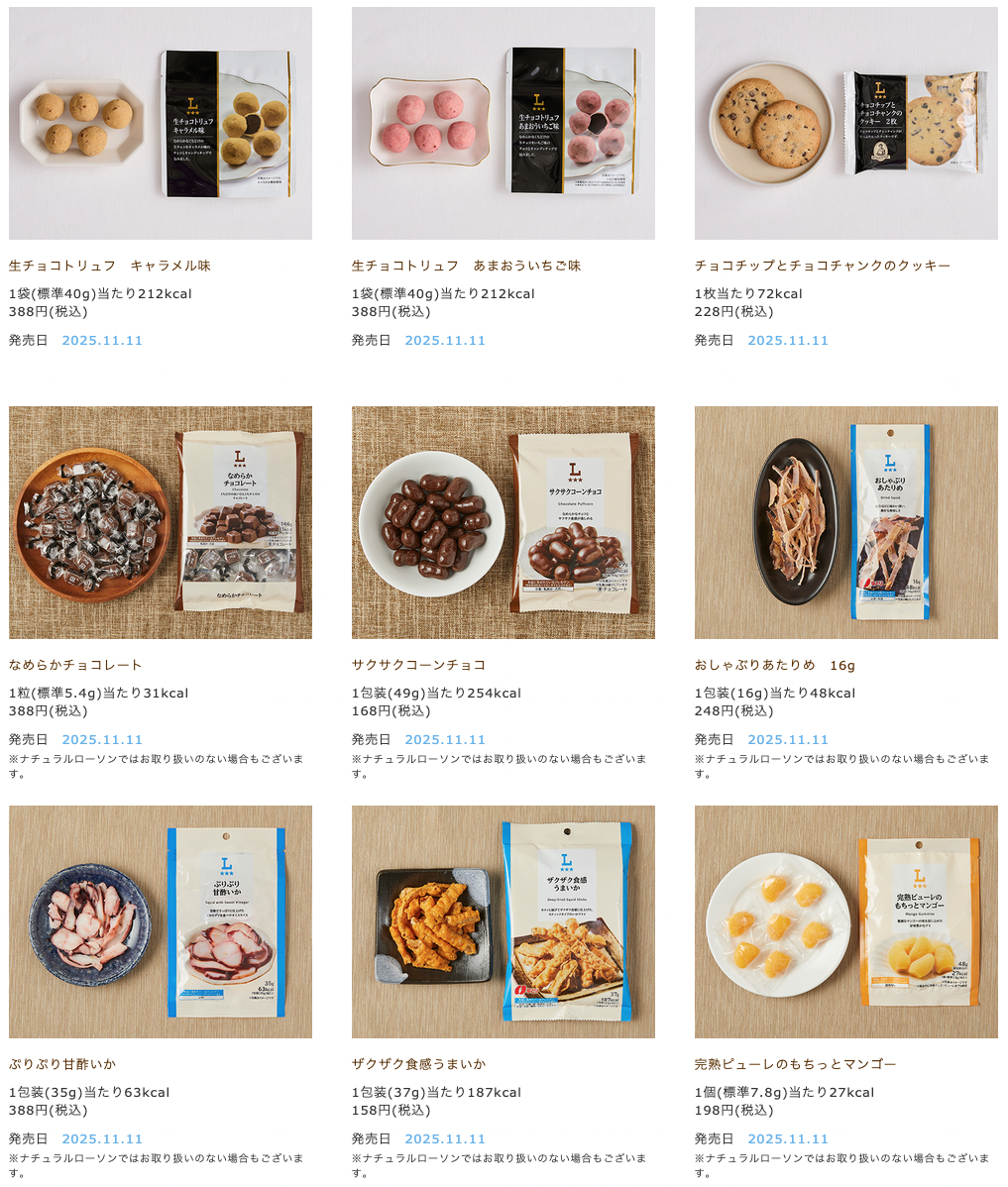The width and height of the screenshot is (1008, 1187).
Task: View the 完熟ピューレのもちっとマンゴー product
Action: point(795,1064)
